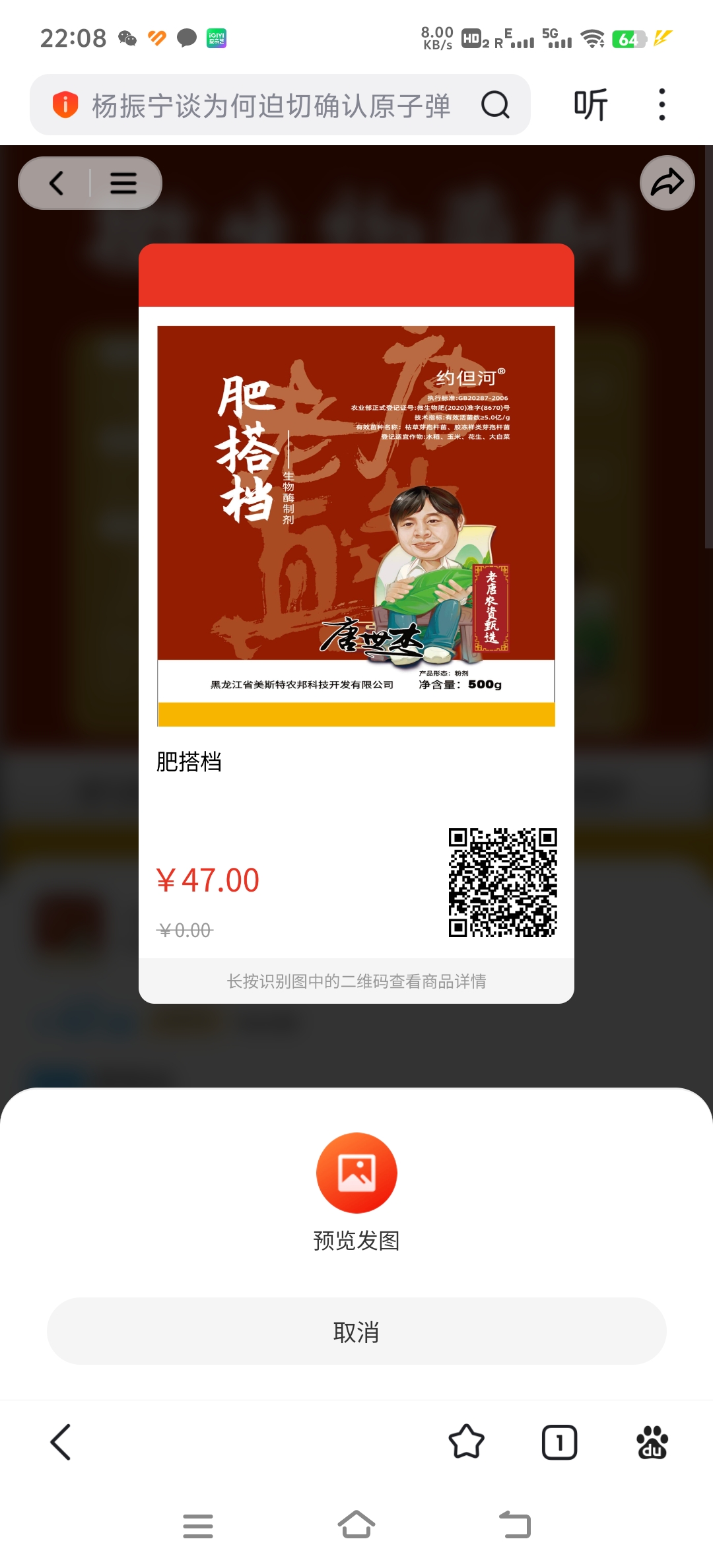Open the mini program menu icon
Image resolution: width=713 pixels, height=1568 pixels.
coord(123,183)
